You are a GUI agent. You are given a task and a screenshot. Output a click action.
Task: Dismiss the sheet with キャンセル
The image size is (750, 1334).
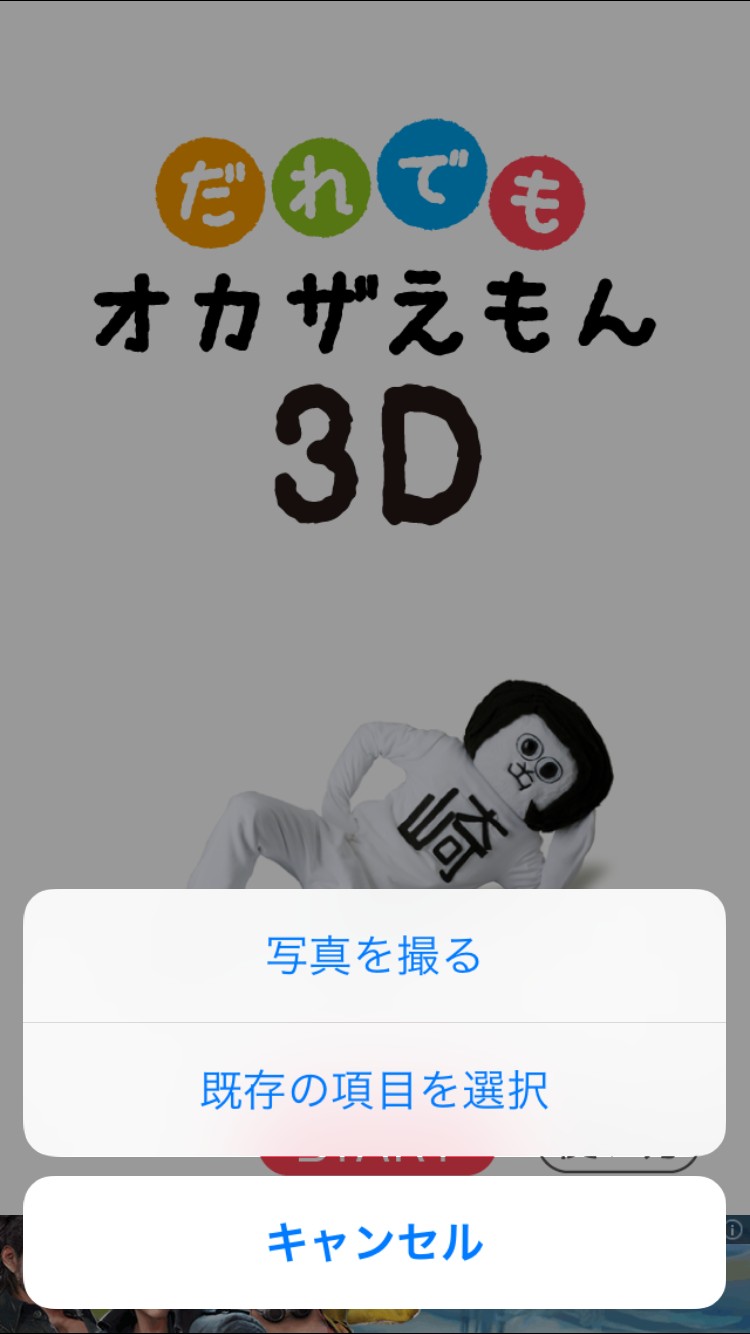374,1243
